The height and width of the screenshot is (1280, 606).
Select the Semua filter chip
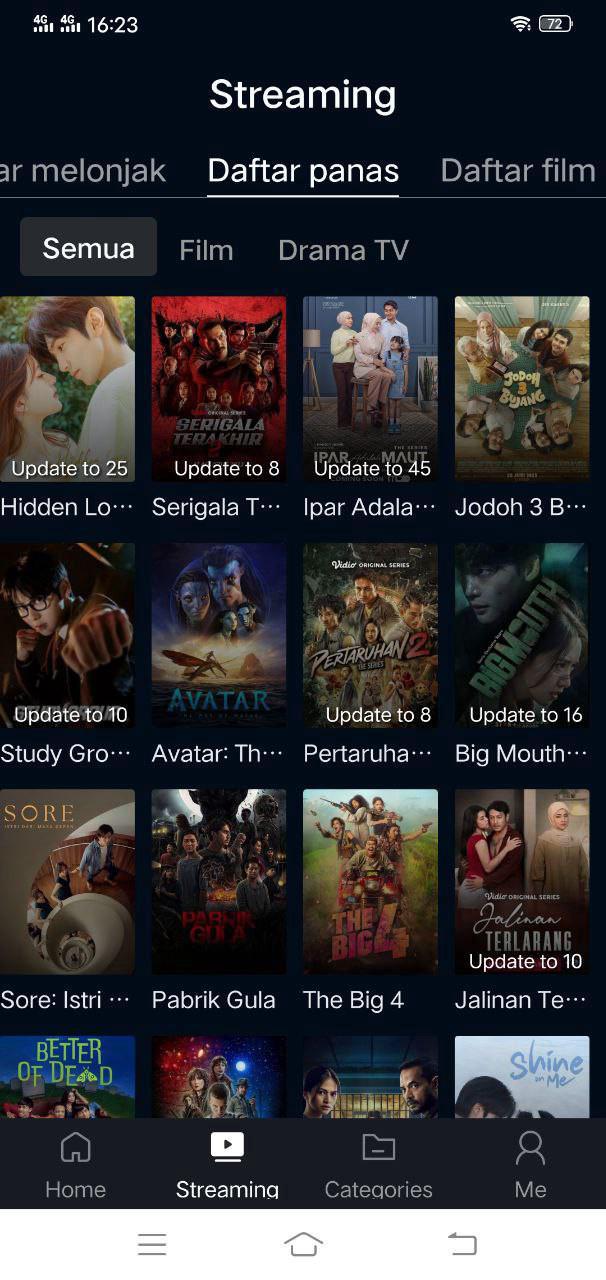point(88,247)
